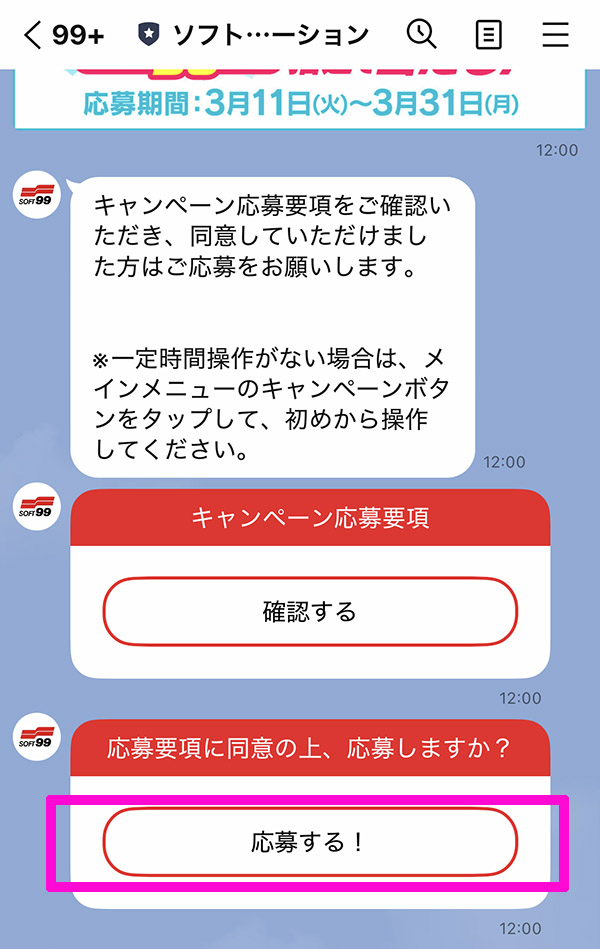The height and width of the screenshot is (949, 600).
Task: Search within this chat
Action: click(x=422, y=35)
